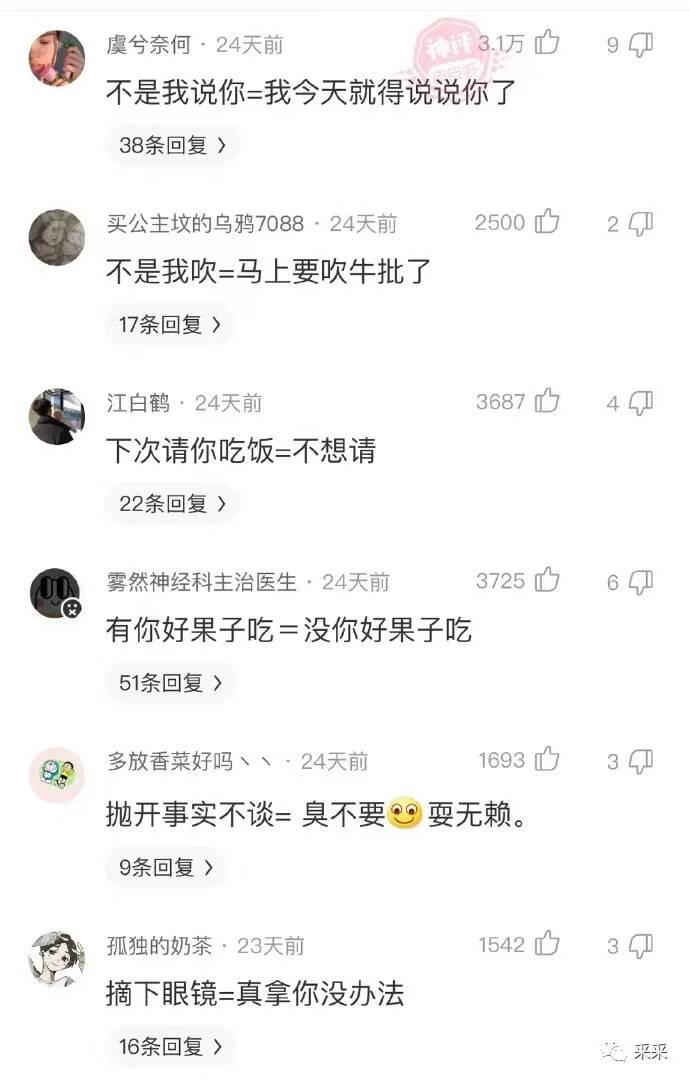Screen dimensions: 690x1082
Task: Like 虞兮奈何's comment
Action: tap(547, 43)
